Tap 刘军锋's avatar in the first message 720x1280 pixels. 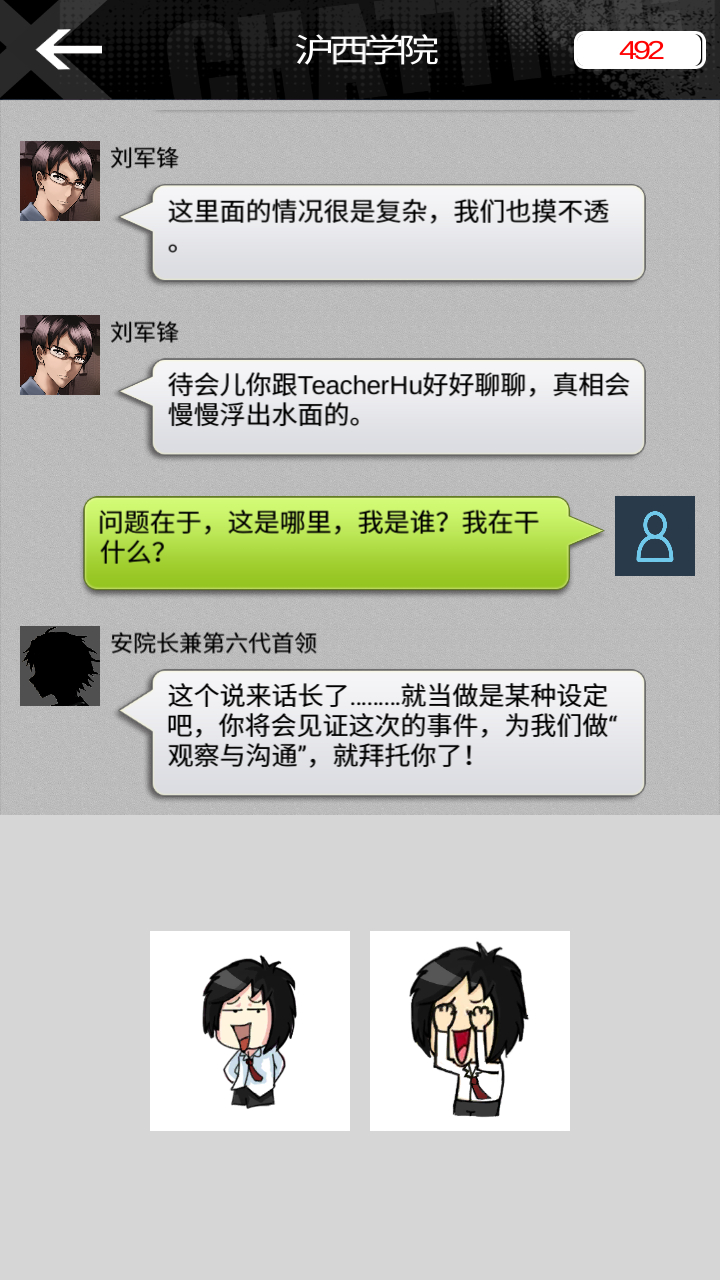click(57, 180)
